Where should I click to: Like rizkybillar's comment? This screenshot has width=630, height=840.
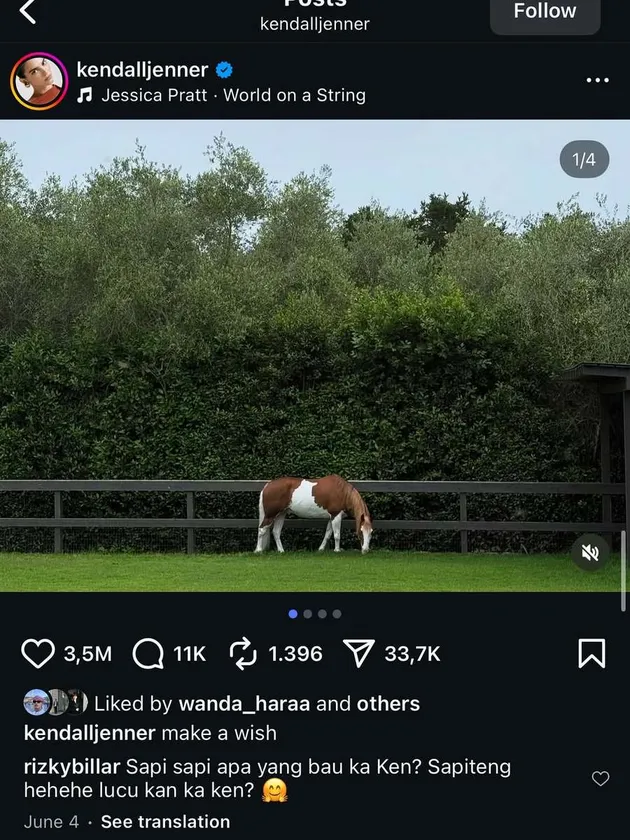(600, 778)
